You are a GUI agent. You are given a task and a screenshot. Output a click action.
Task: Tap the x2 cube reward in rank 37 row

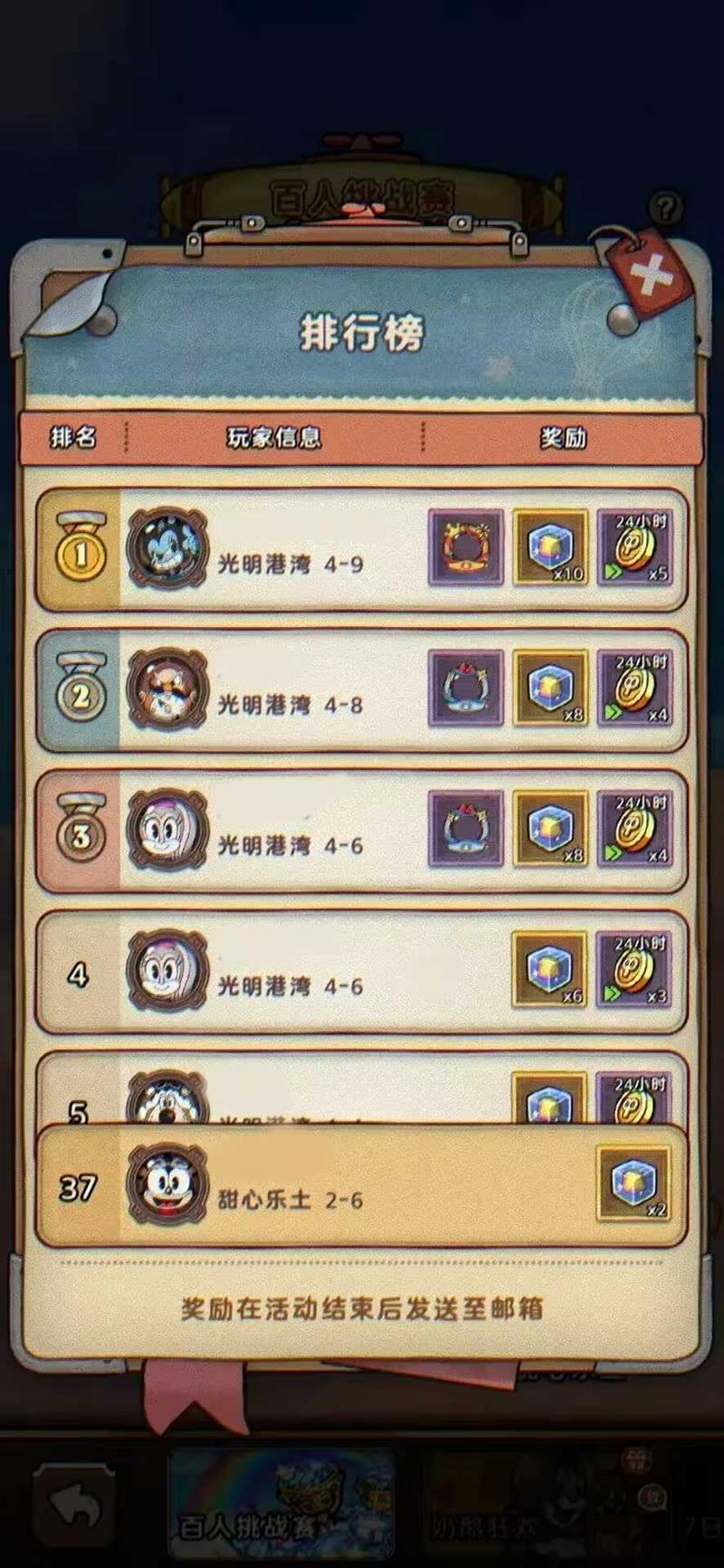coord(633,1183)
